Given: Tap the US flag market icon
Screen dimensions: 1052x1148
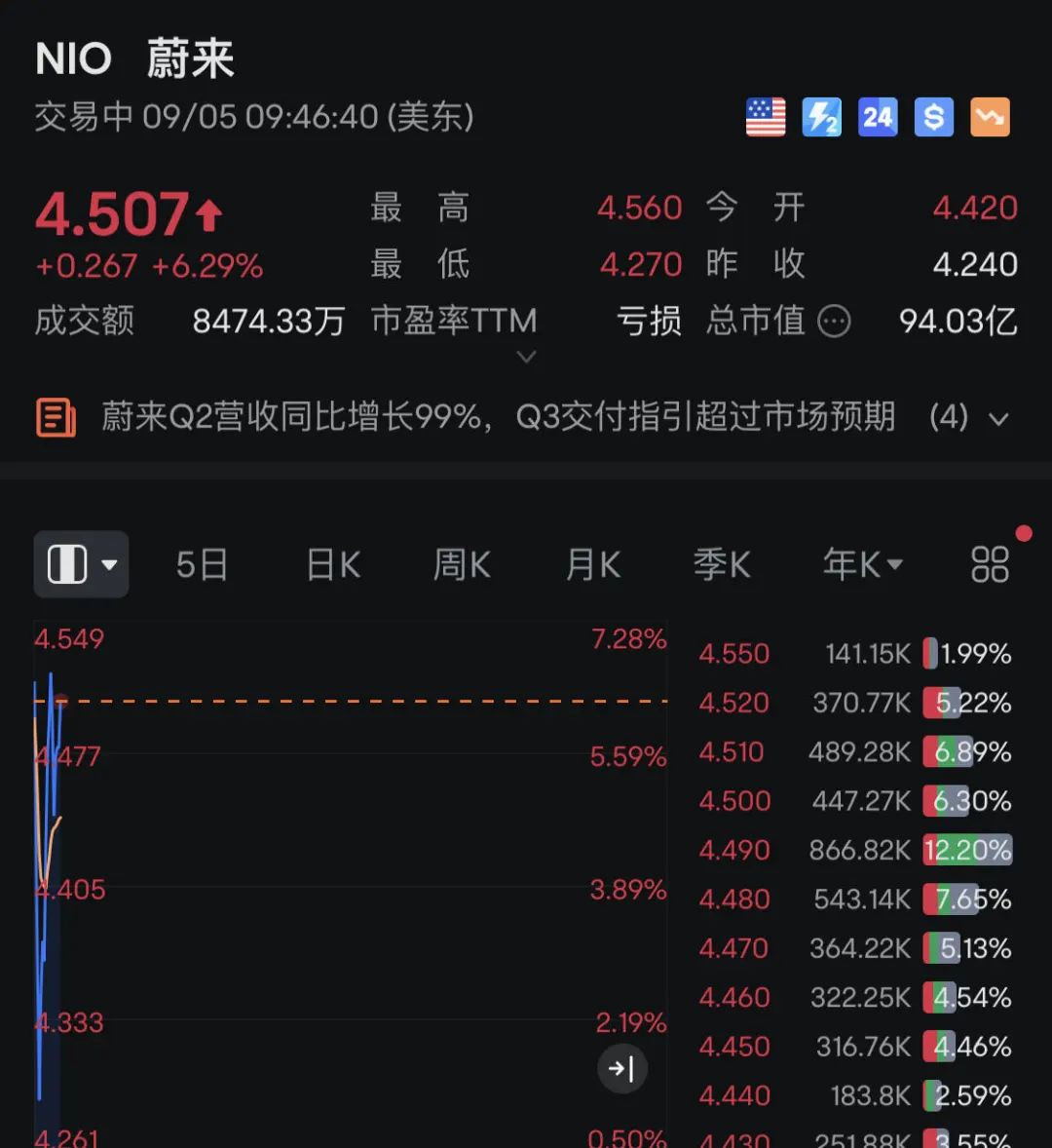Looking at the screenshot, I should 766,118.
